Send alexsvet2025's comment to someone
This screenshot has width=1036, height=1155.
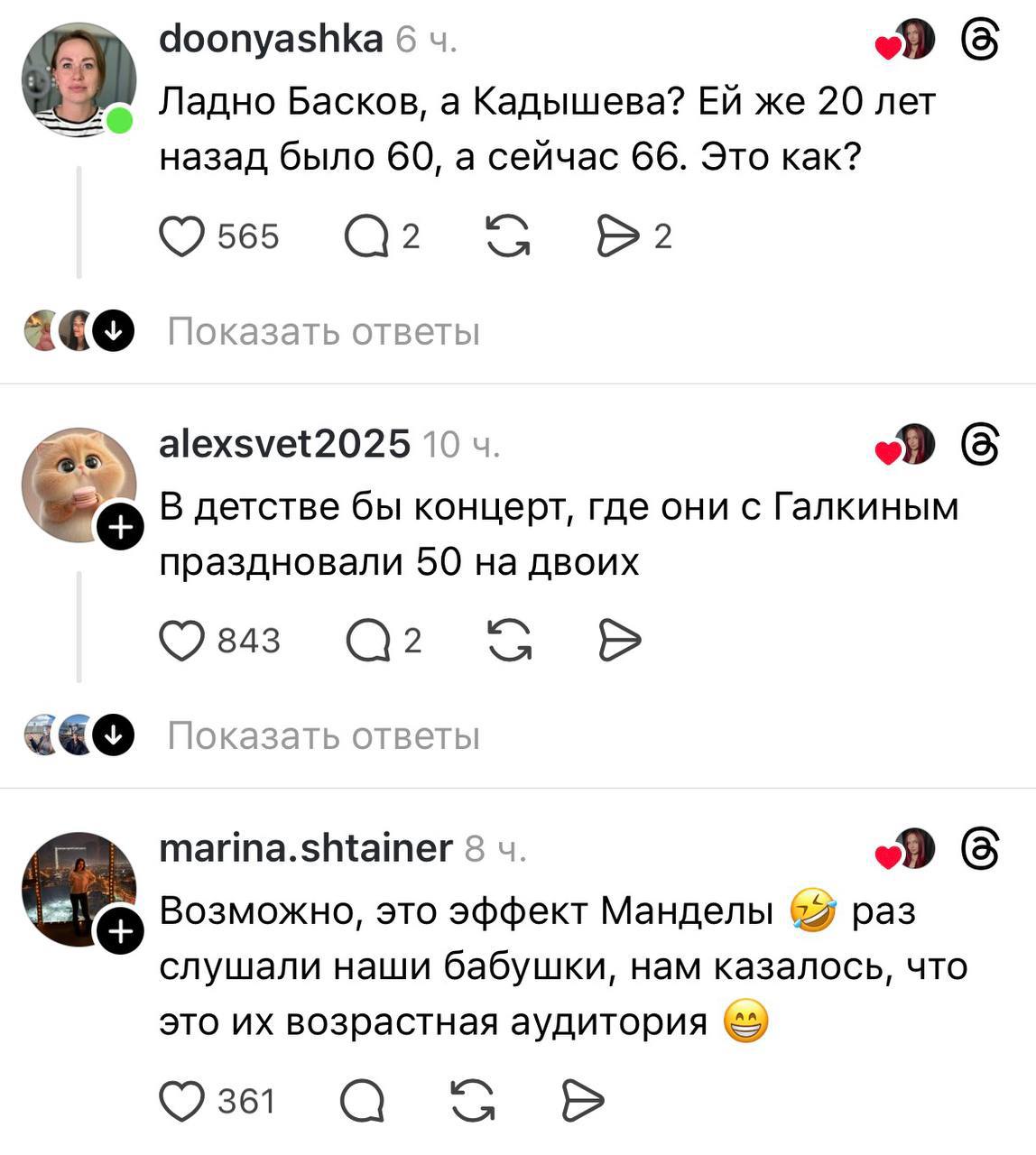pos(621,641)
